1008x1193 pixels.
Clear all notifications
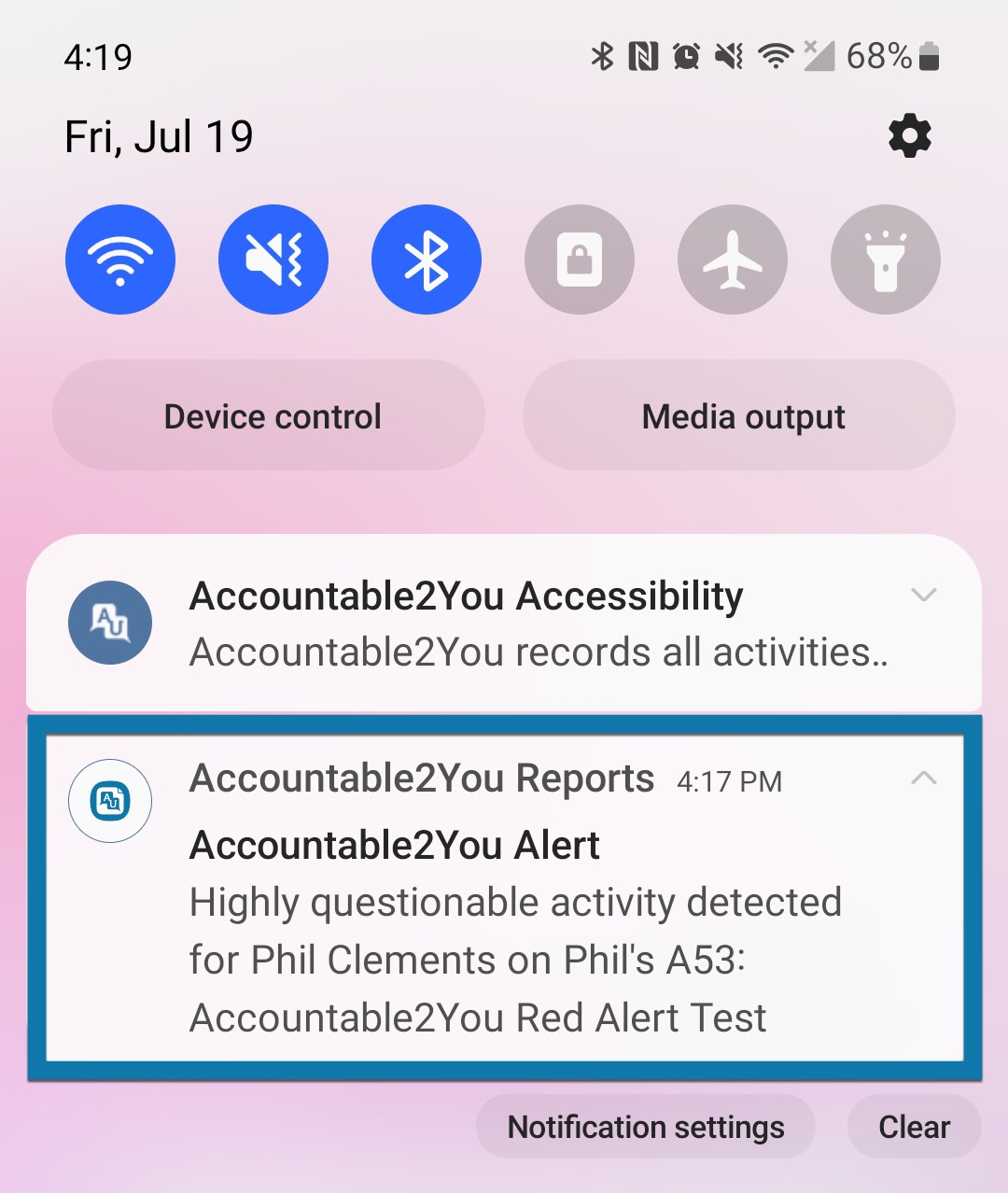(x=913, y=1127)
